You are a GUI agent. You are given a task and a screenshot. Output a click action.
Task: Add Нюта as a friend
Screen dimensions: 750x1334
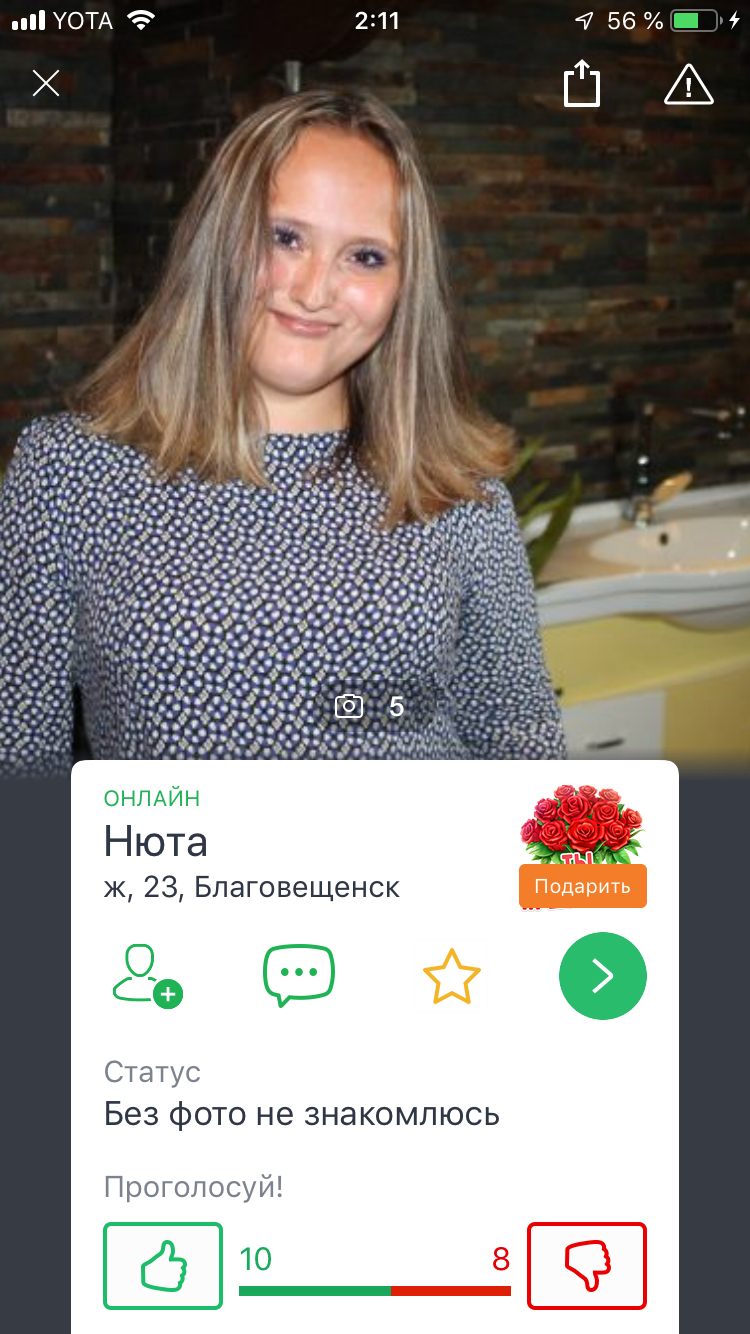[147, 975]
